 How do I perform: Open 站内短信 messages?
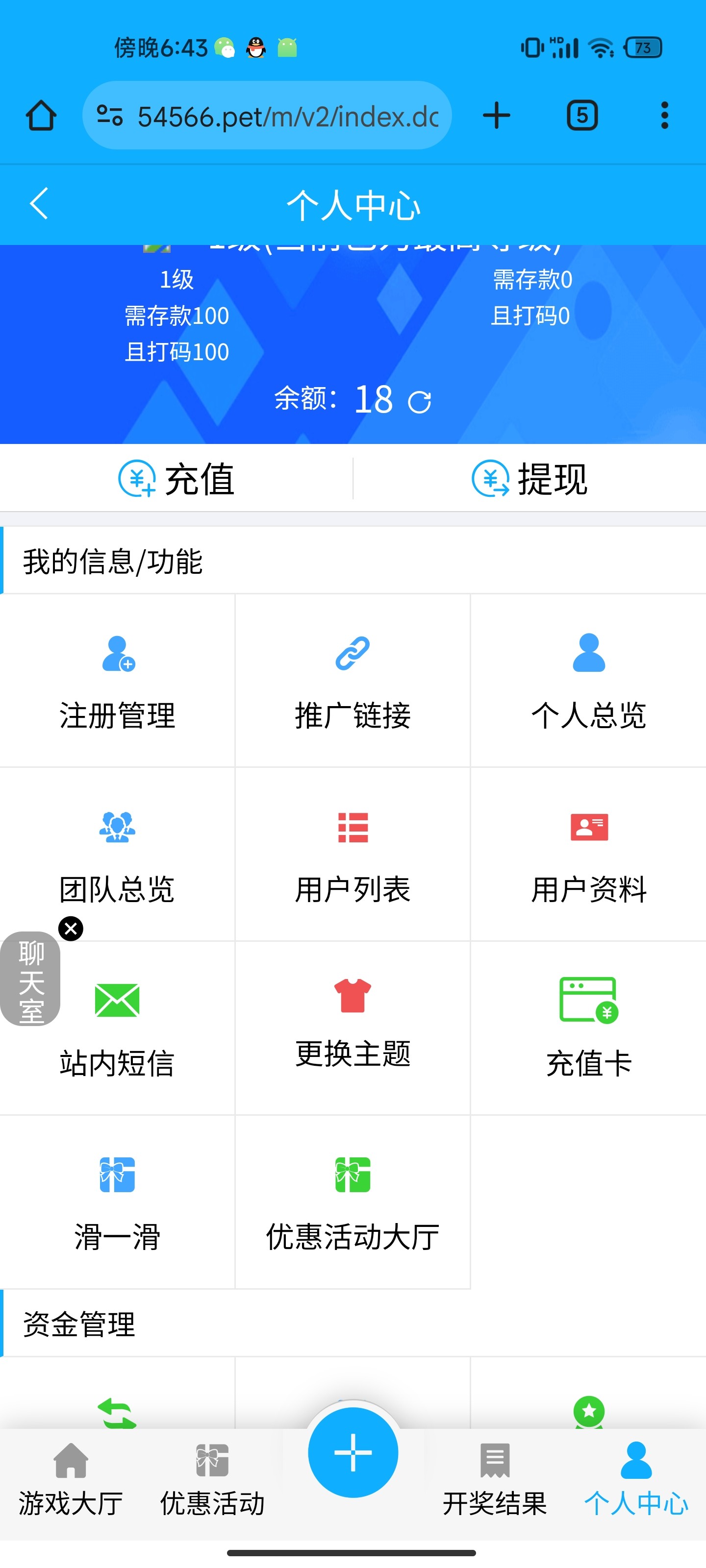118,1029
